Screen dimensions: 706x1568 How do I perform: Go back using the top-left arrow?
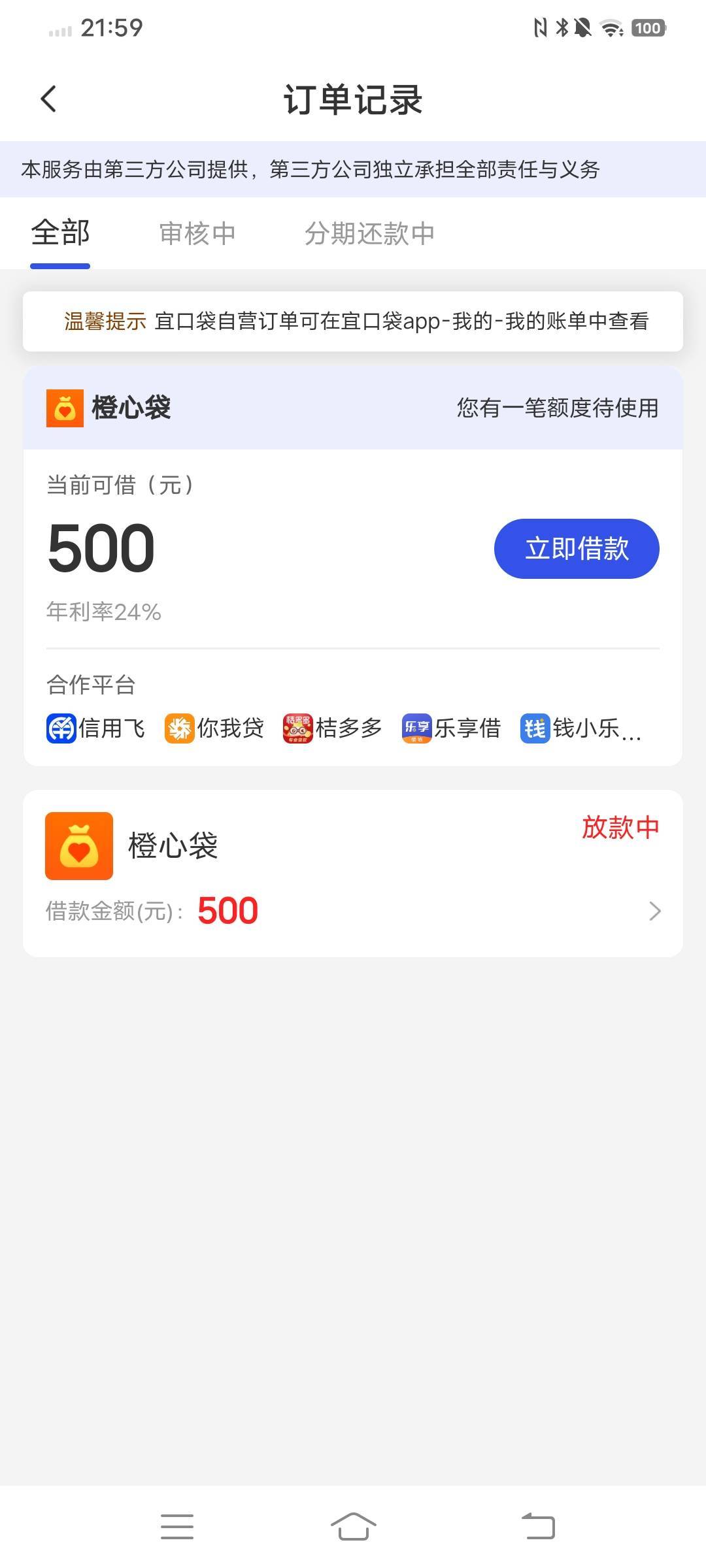48,99
